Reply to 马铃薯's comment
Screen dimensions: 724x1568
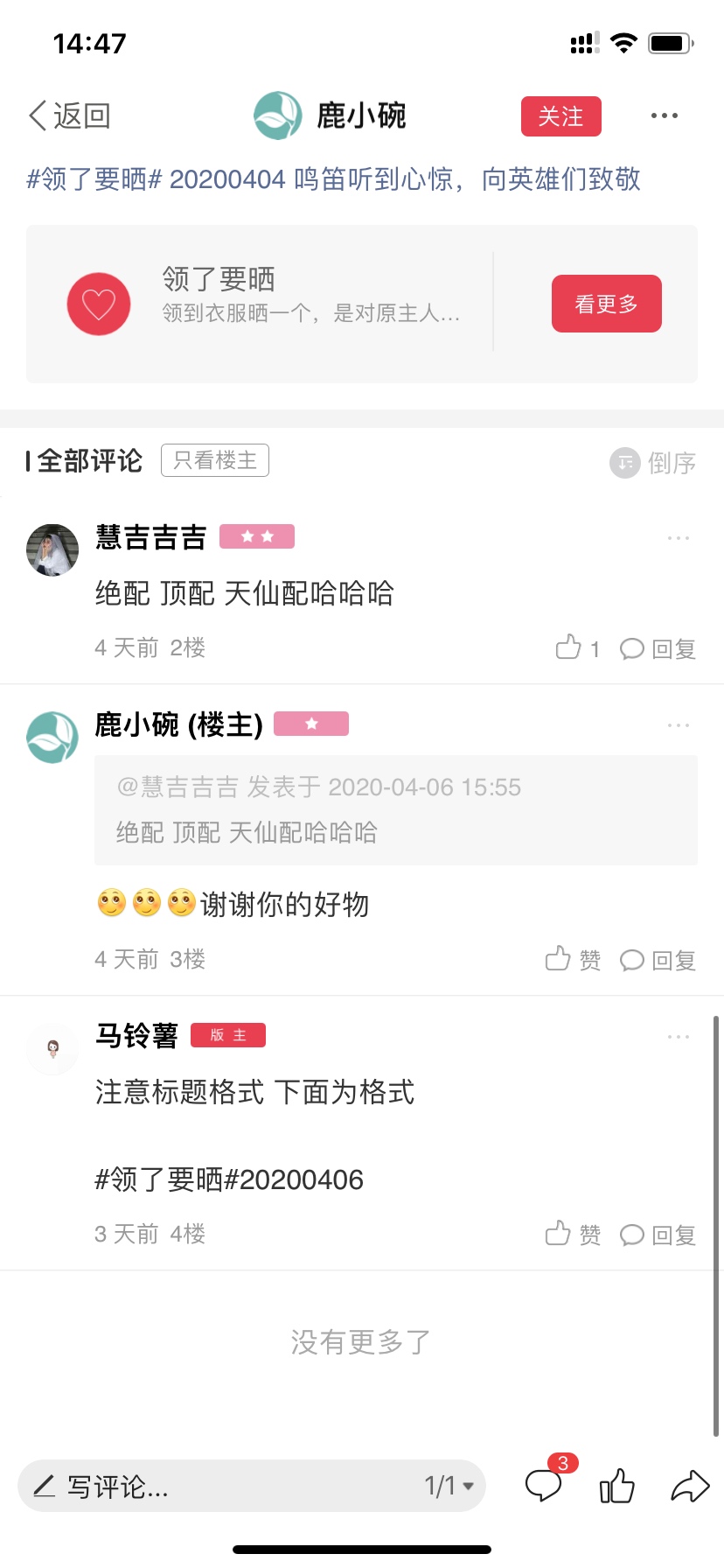[658, 1235]
